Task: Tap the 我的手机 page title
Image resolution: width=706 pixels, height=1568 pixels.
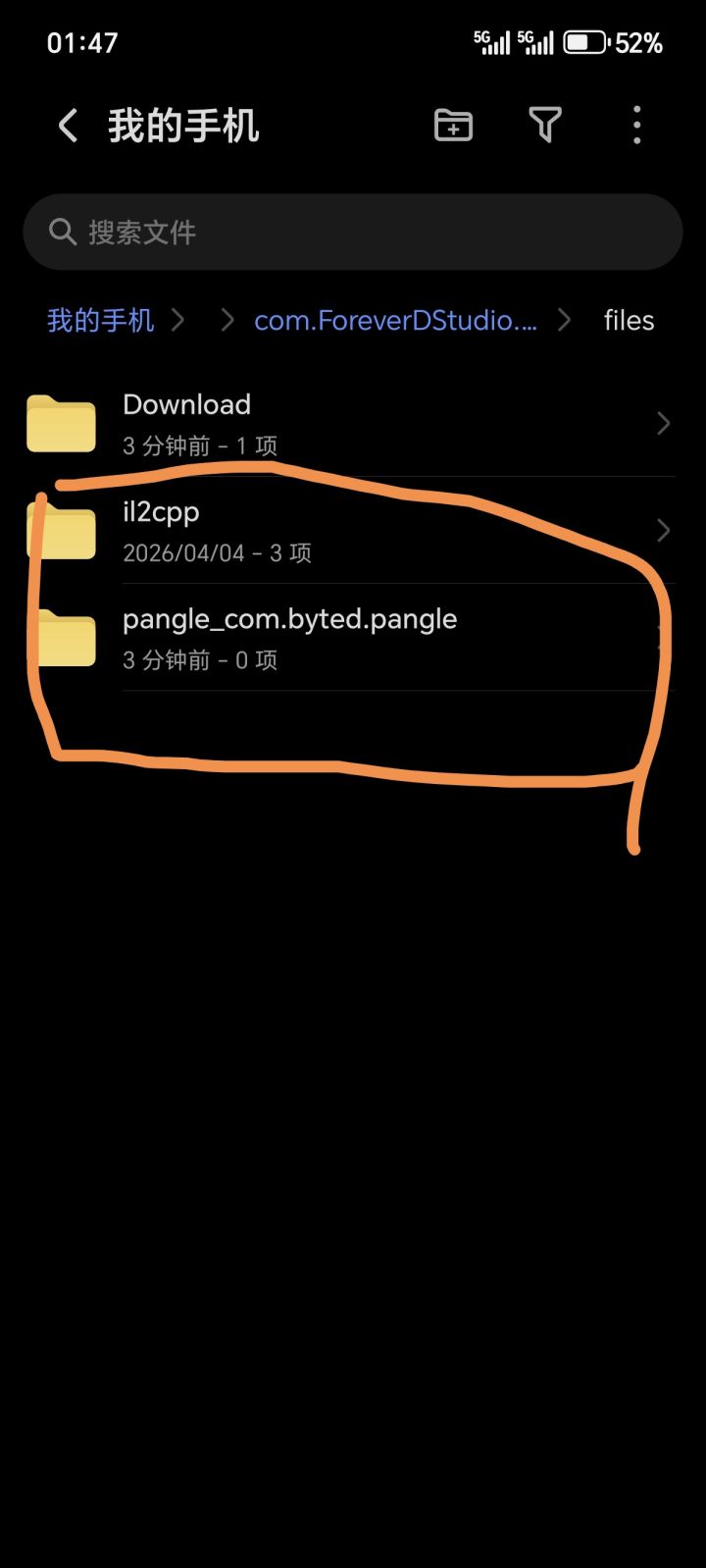Action: click(182, 126)
